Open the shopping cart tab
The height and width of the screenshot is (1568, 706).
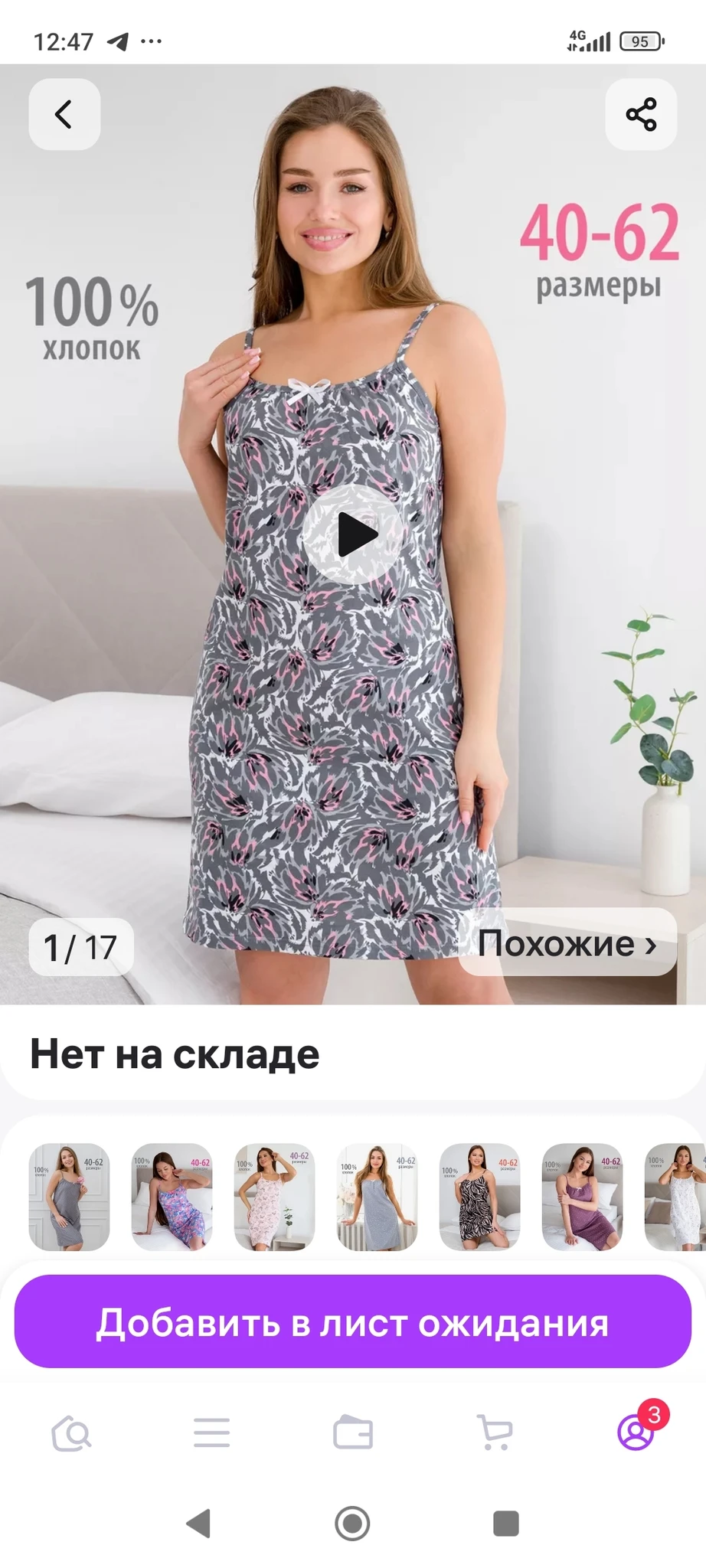[x=495, y=1432]
